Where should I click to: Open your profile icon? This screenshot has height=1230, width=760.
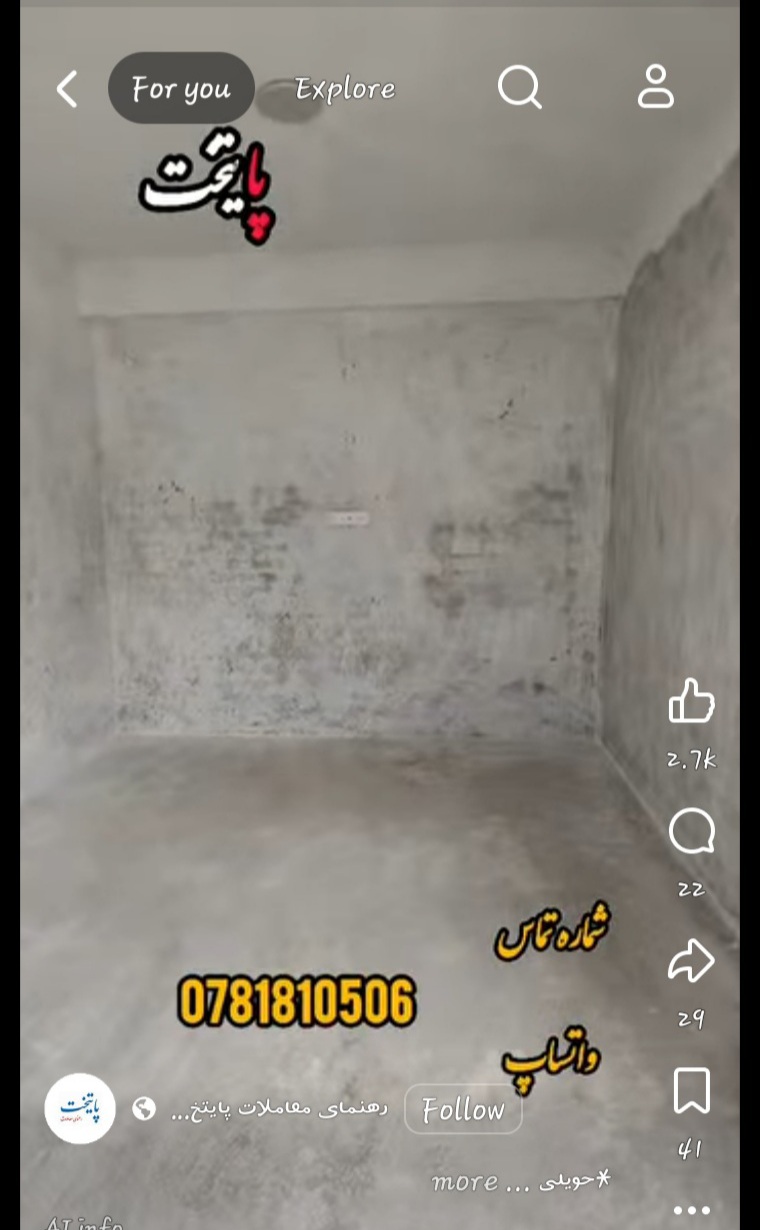pyautogui.click(x=656, y=87)
